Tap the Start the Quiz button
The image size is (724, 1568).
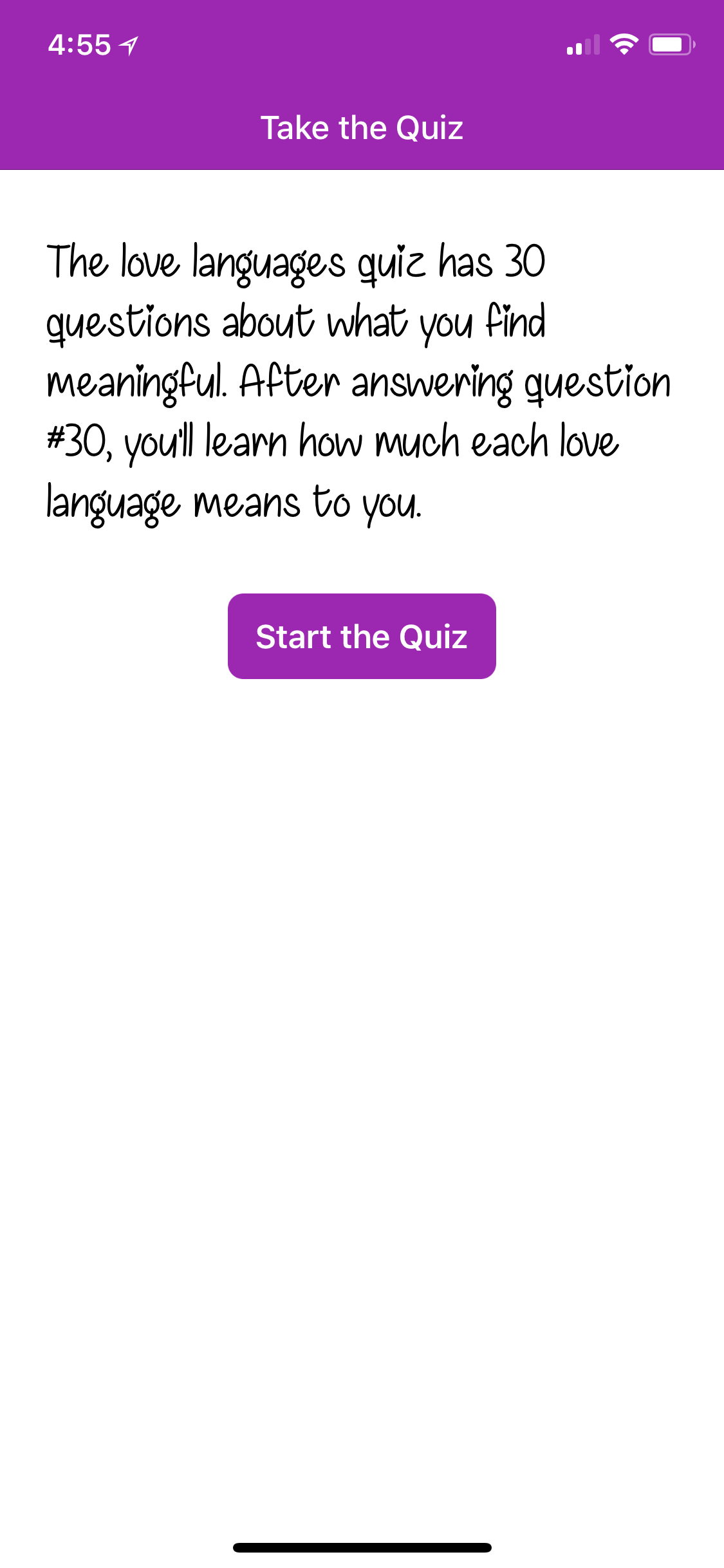362,636
